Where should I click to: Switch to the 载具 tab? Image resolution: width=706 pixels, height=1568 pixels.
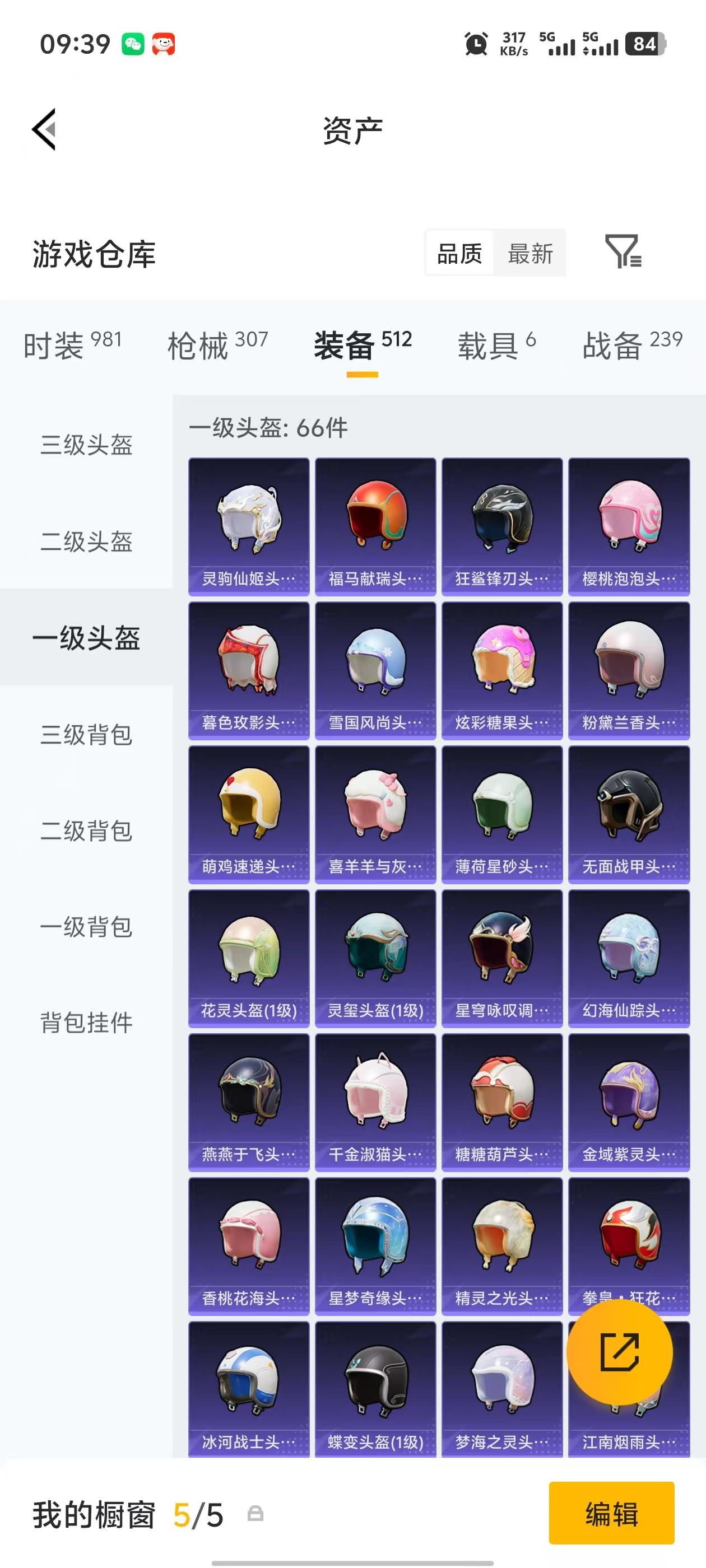pos(495,342)
